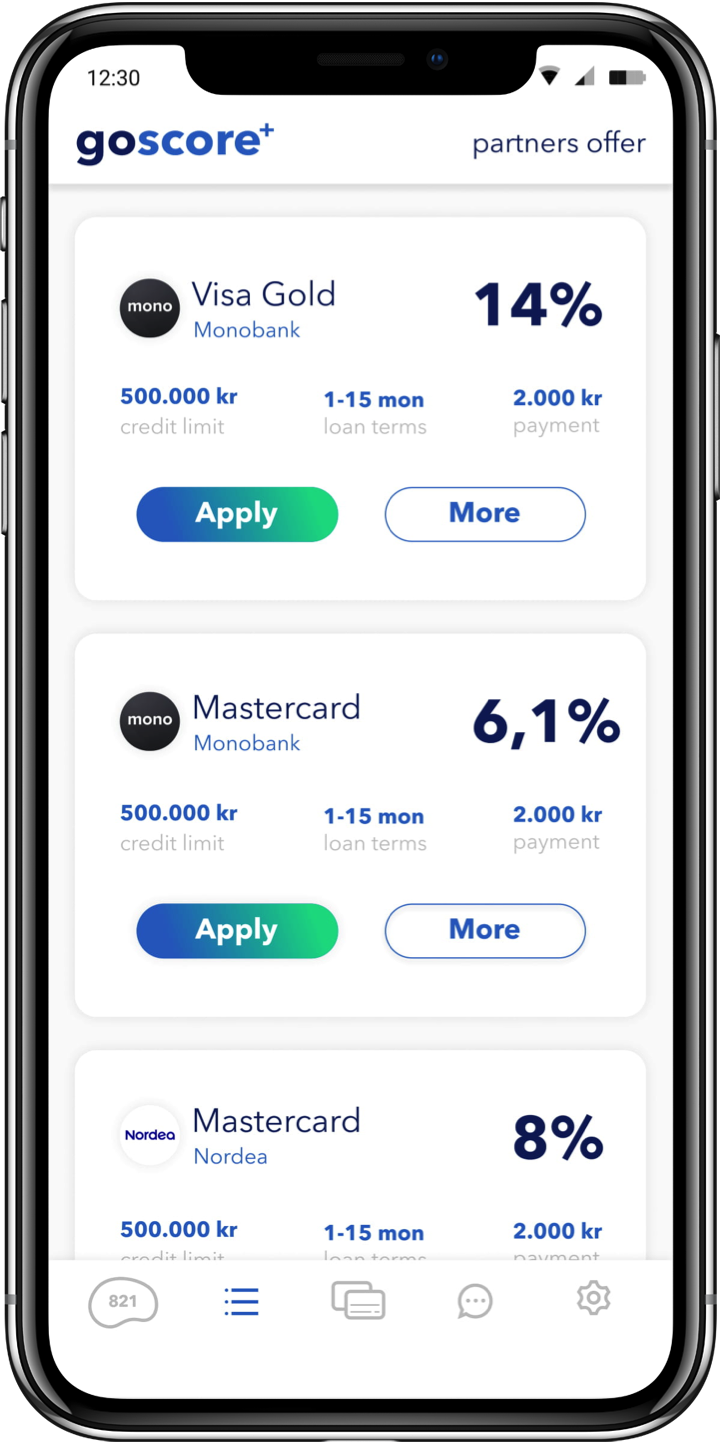Image resolution: width=720 pixels, height=1444 pixels.
Task: Switch to the 821 score tab
Action: 123,1301
